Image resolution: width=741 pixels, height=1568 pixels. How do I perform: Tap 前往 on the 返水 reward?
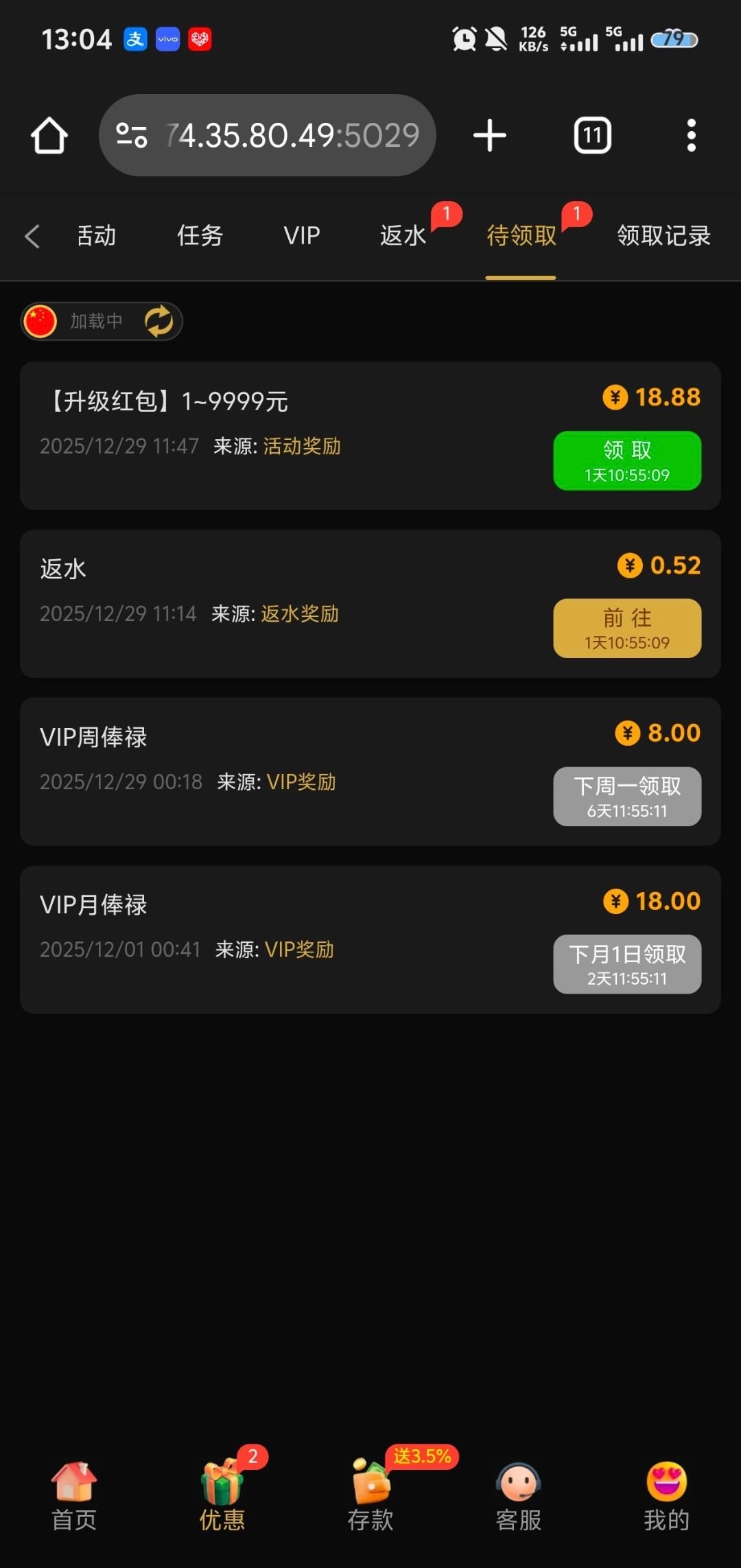point(627,629)
